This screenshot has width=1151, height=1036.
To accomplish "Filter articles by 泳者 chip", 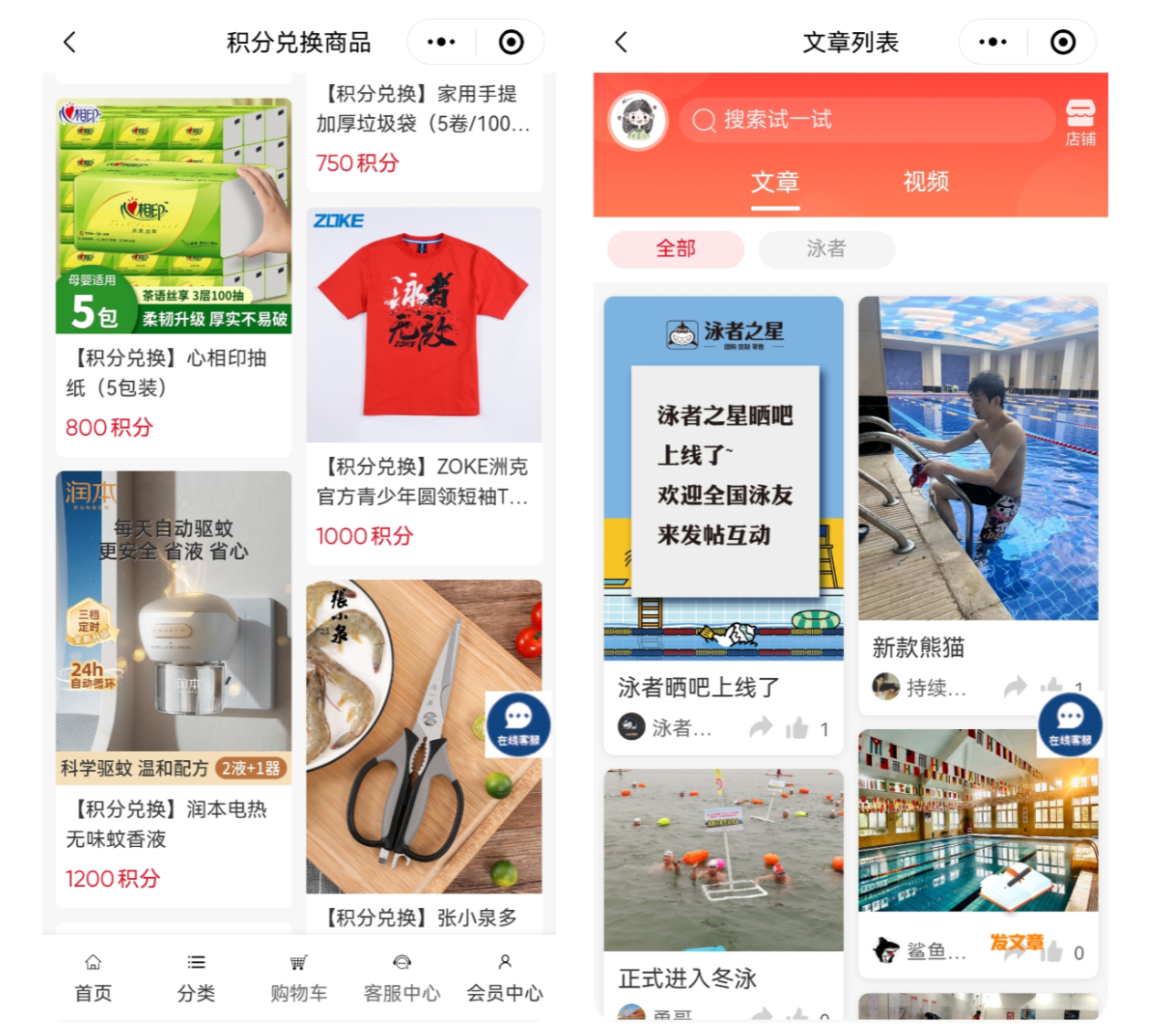I will pos(826,248).
